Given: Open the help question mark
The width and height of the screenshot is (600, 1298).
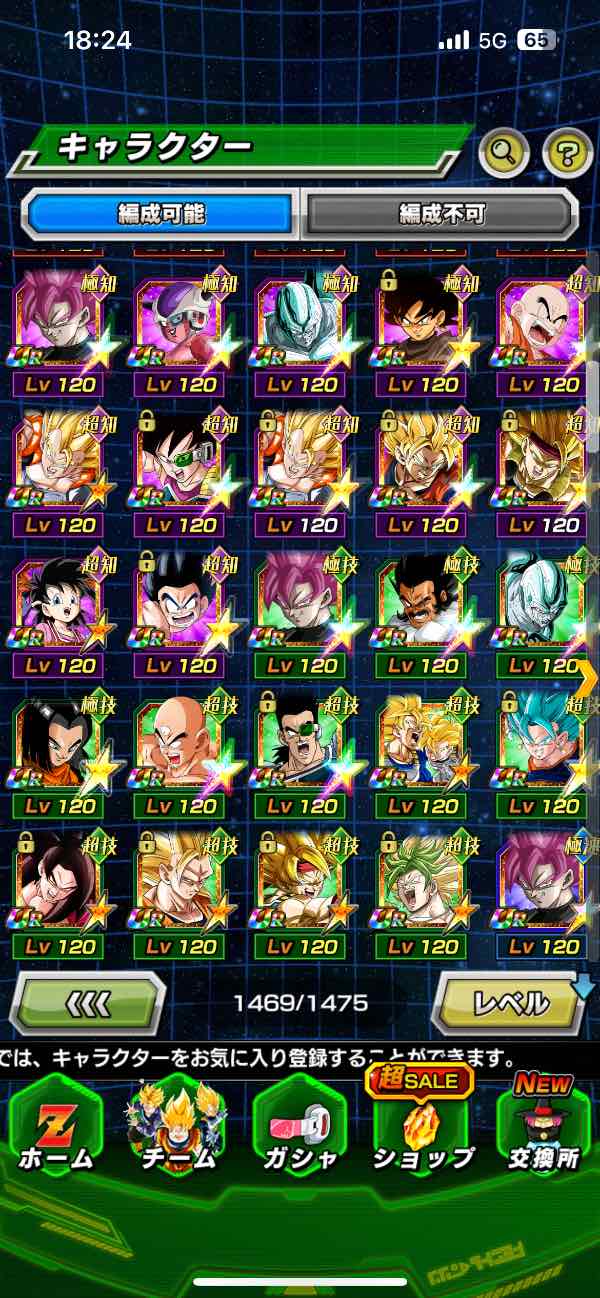Looking at the screenshot, I should click(x=567, y=152).
